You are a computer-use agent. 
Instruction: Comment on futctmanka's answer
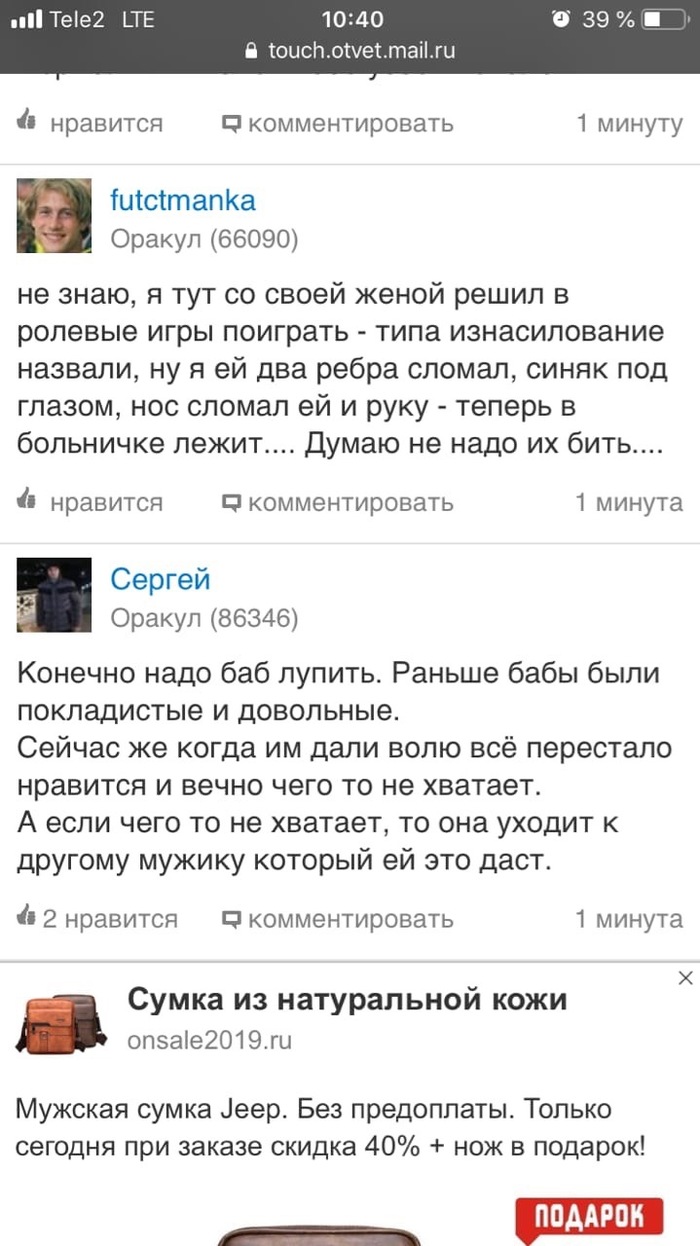[338, 502]
